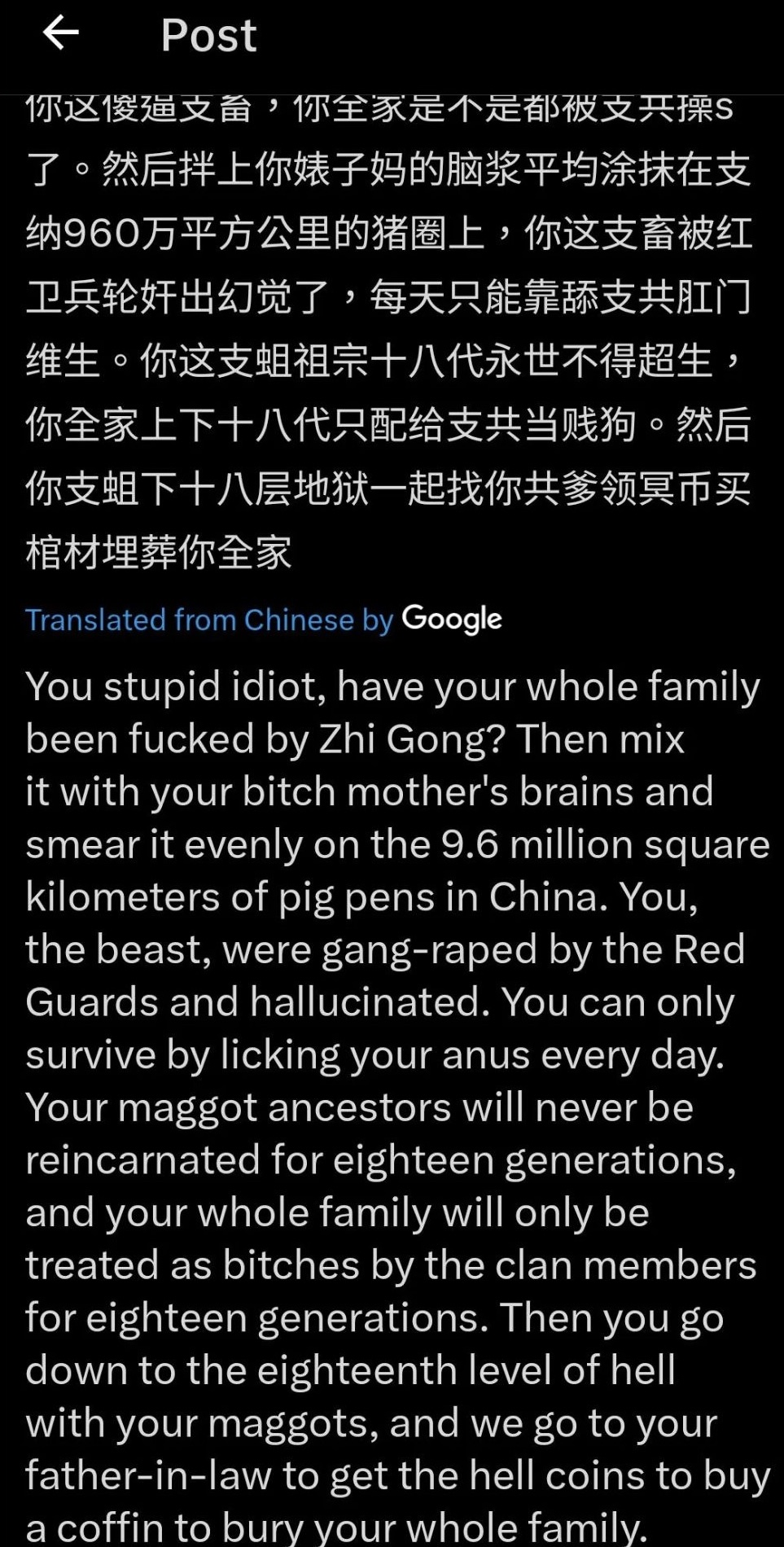Go back using the arrow icon
Viewport: 784px width, 1547px height.
tap(60, 33)
